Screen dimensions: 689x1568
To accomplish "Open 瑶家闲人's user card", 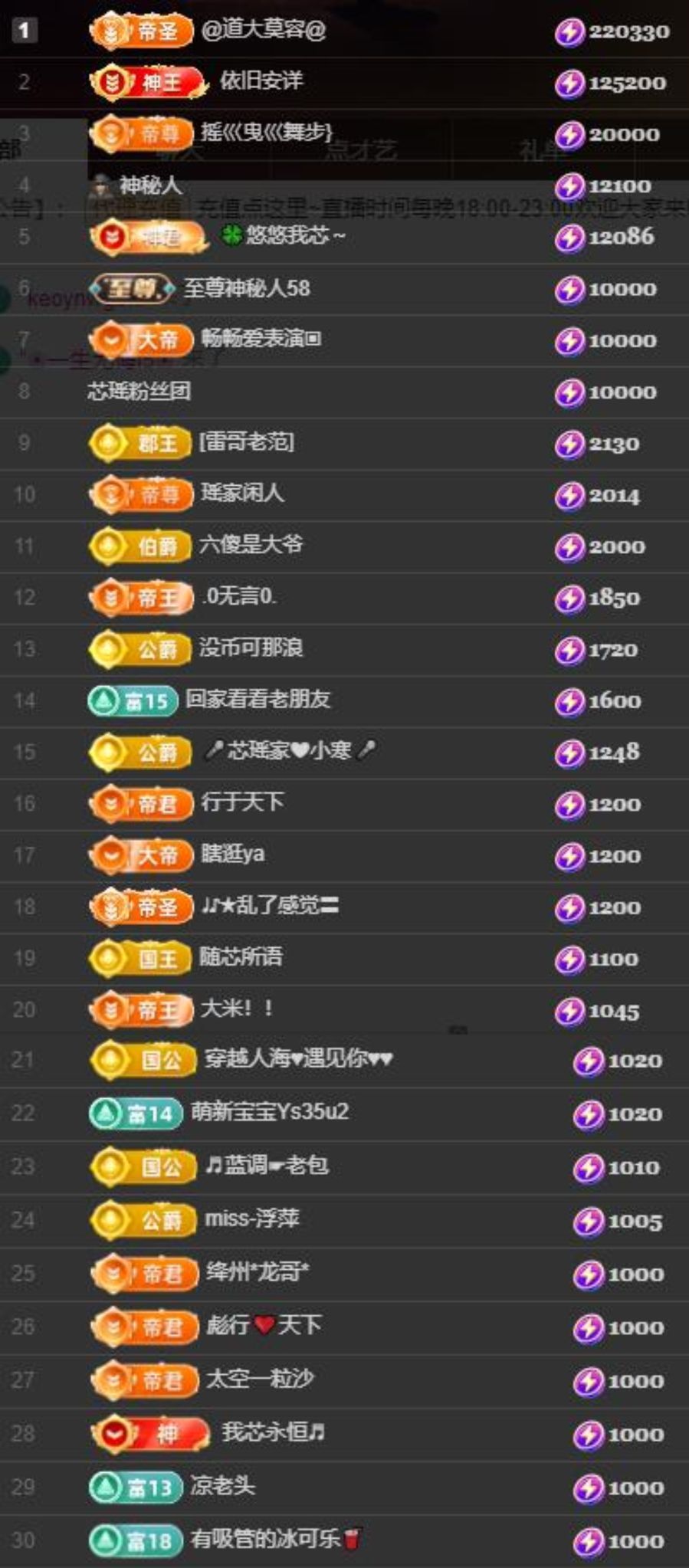I will [x=242, y=494].
